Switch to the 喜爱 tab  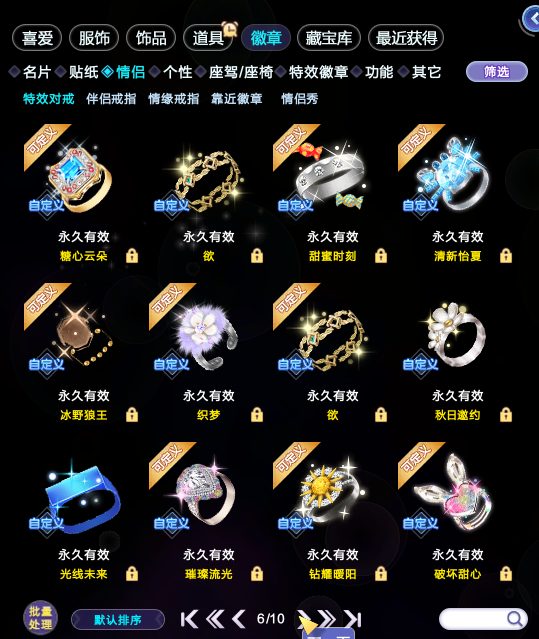click(x=37, y=38)
